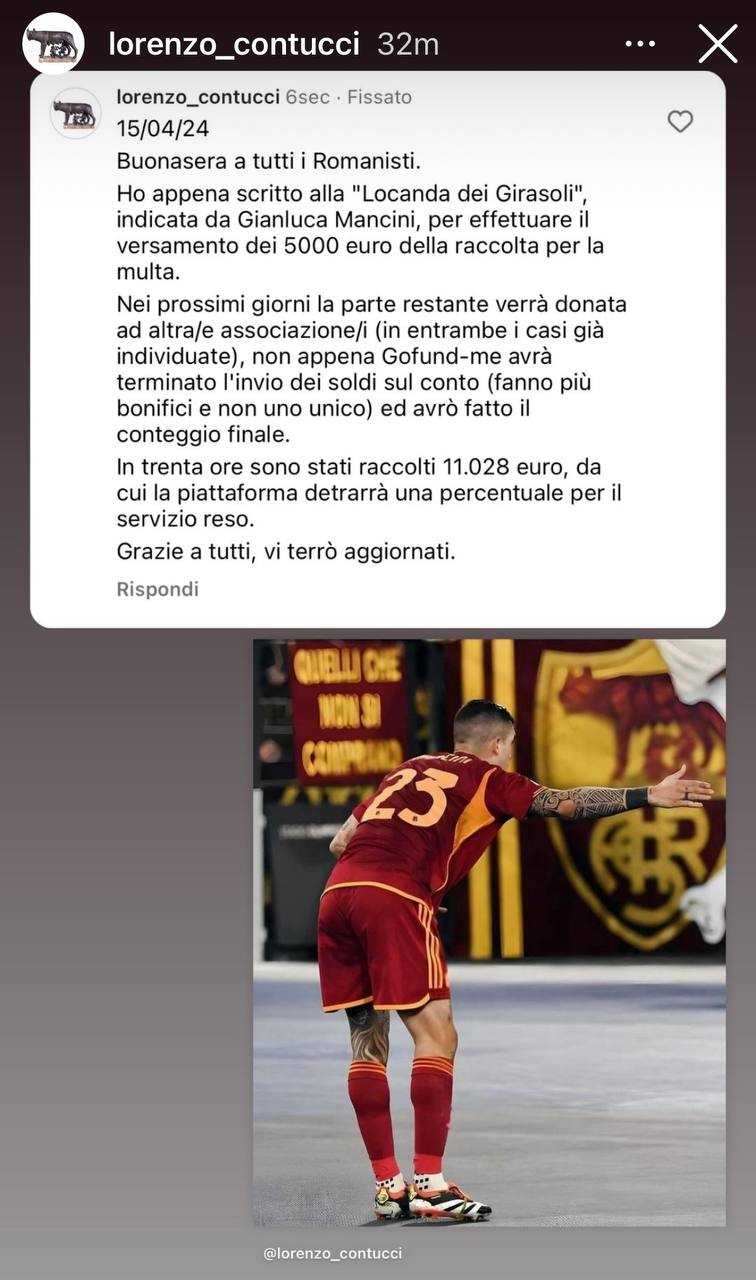The image size is (756, 1280).
Task: Tap the lorenzo_contucci username in the story header
Action: click(233, 44)
